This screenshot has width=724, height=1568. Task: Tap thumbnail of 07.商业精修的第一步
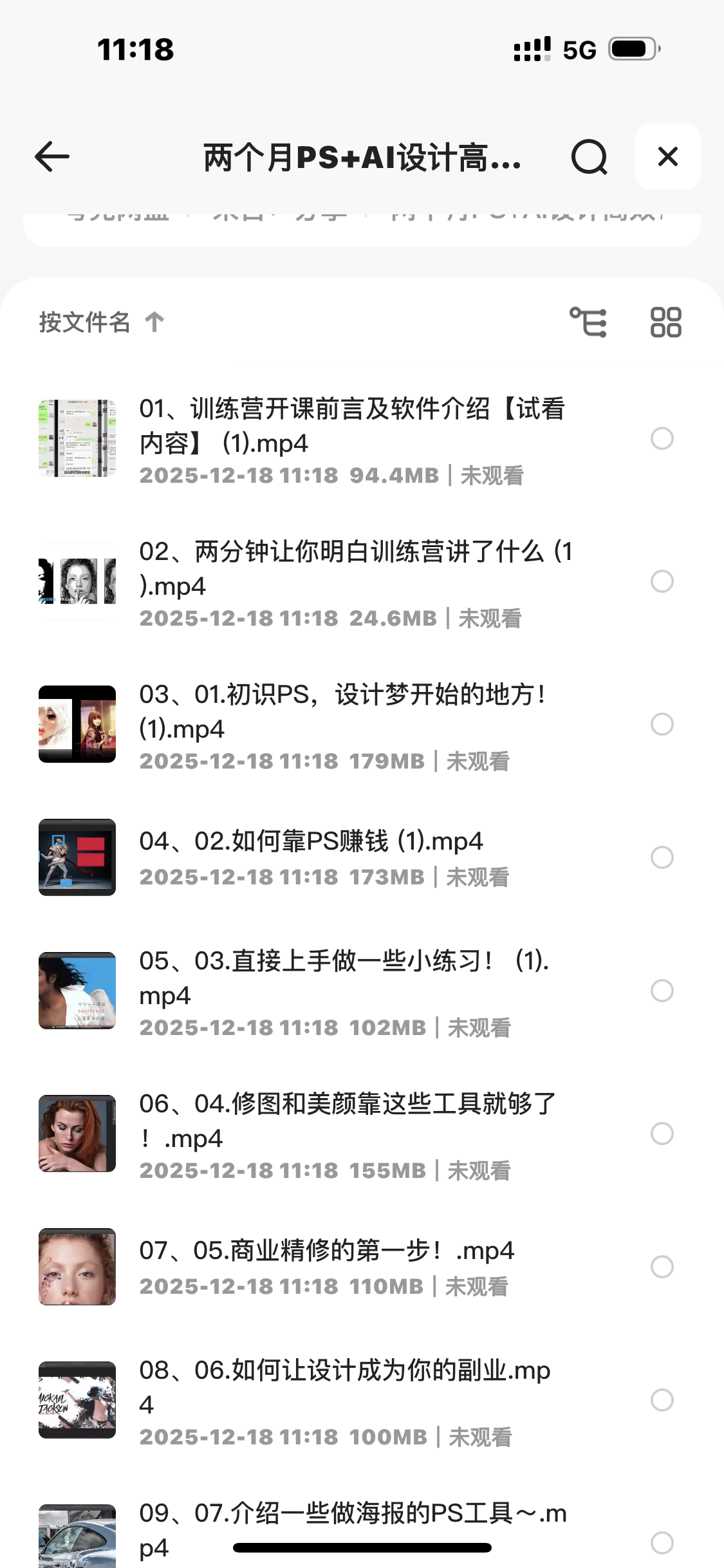pyautogui.click(x=77, y=1265)
